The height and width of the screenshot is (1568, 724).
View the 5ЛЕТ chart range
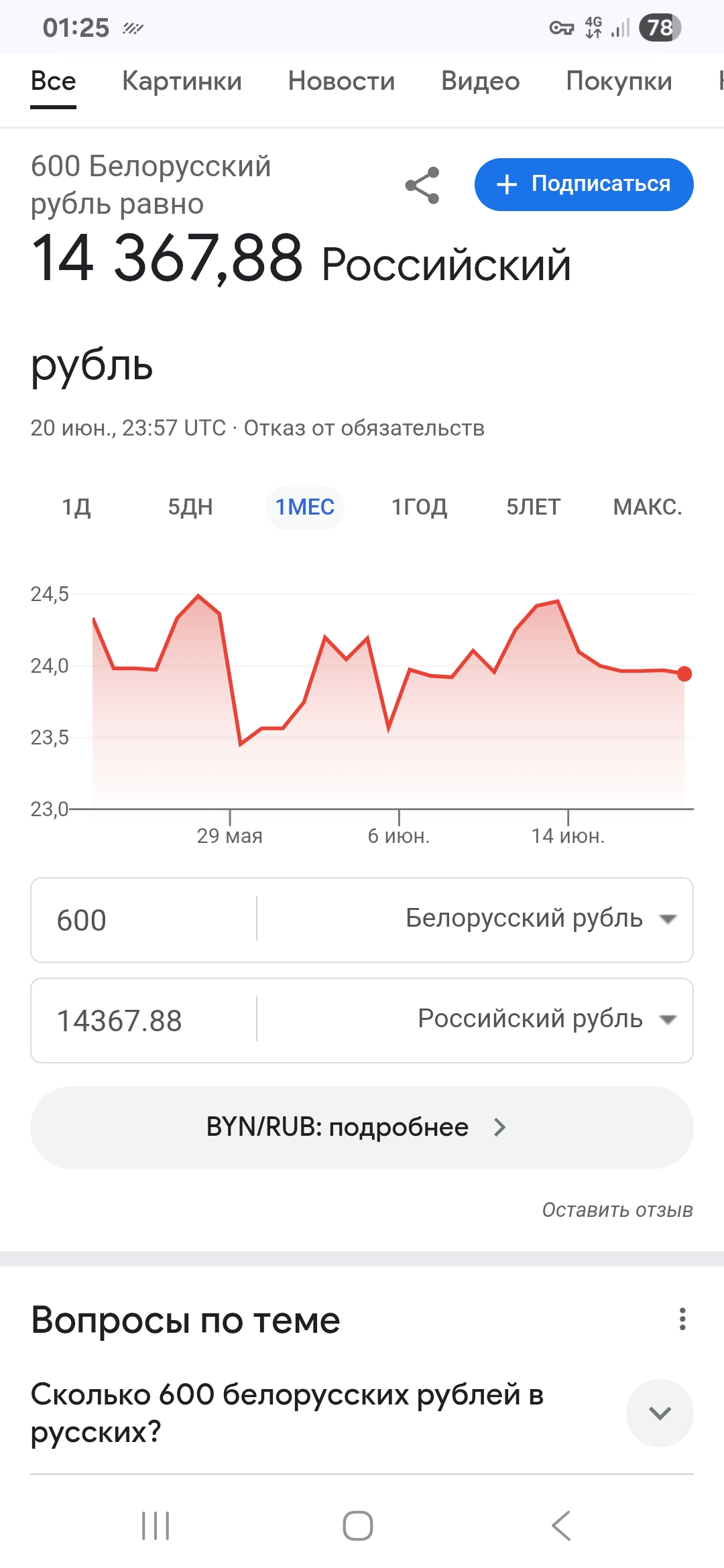(533, 507)
